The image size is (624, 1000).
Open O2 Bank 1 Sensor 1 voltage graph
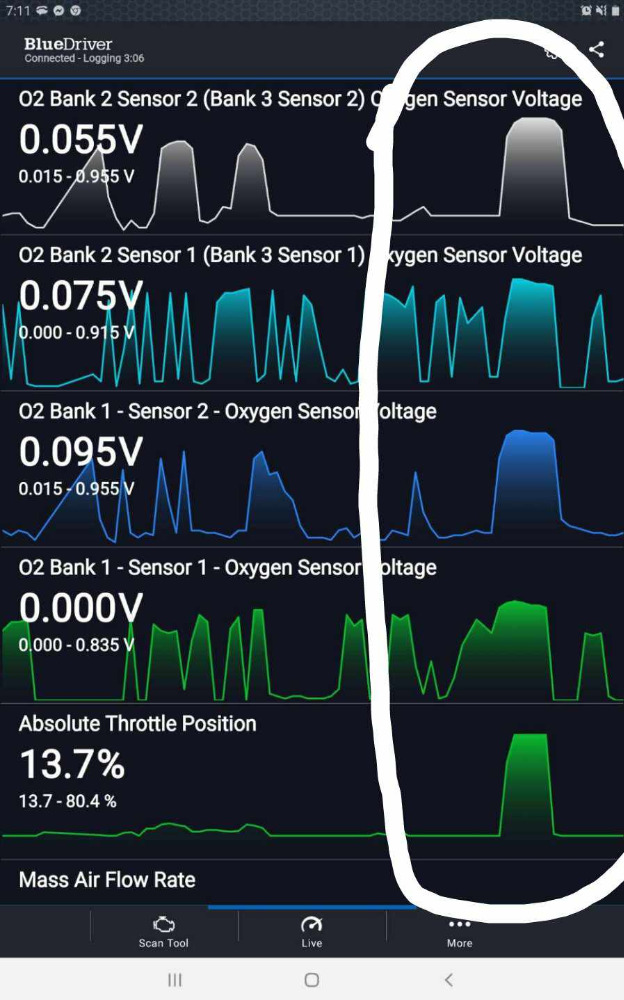tap(312, 625)
